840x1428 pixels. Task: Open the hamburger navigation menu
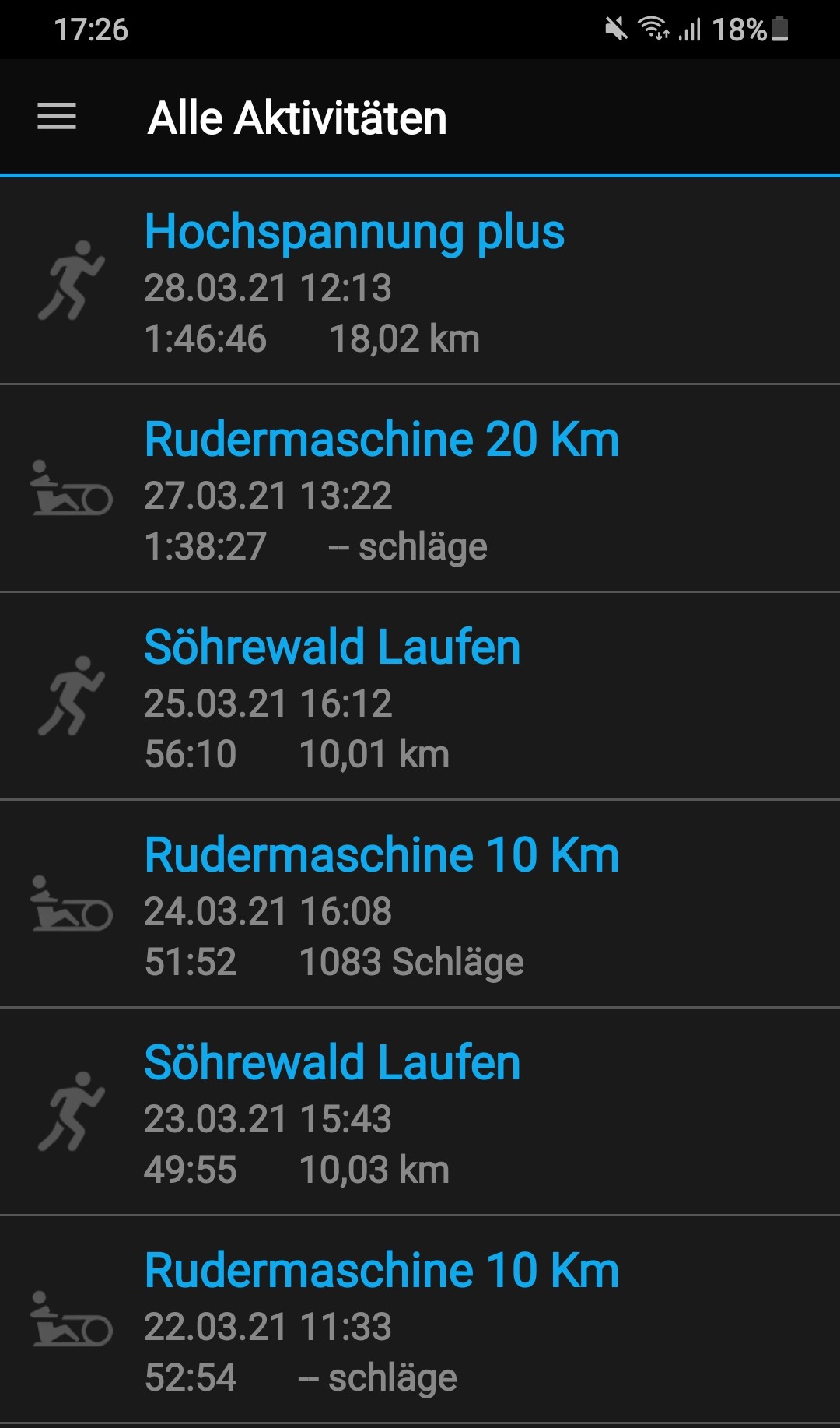[57, 117]
